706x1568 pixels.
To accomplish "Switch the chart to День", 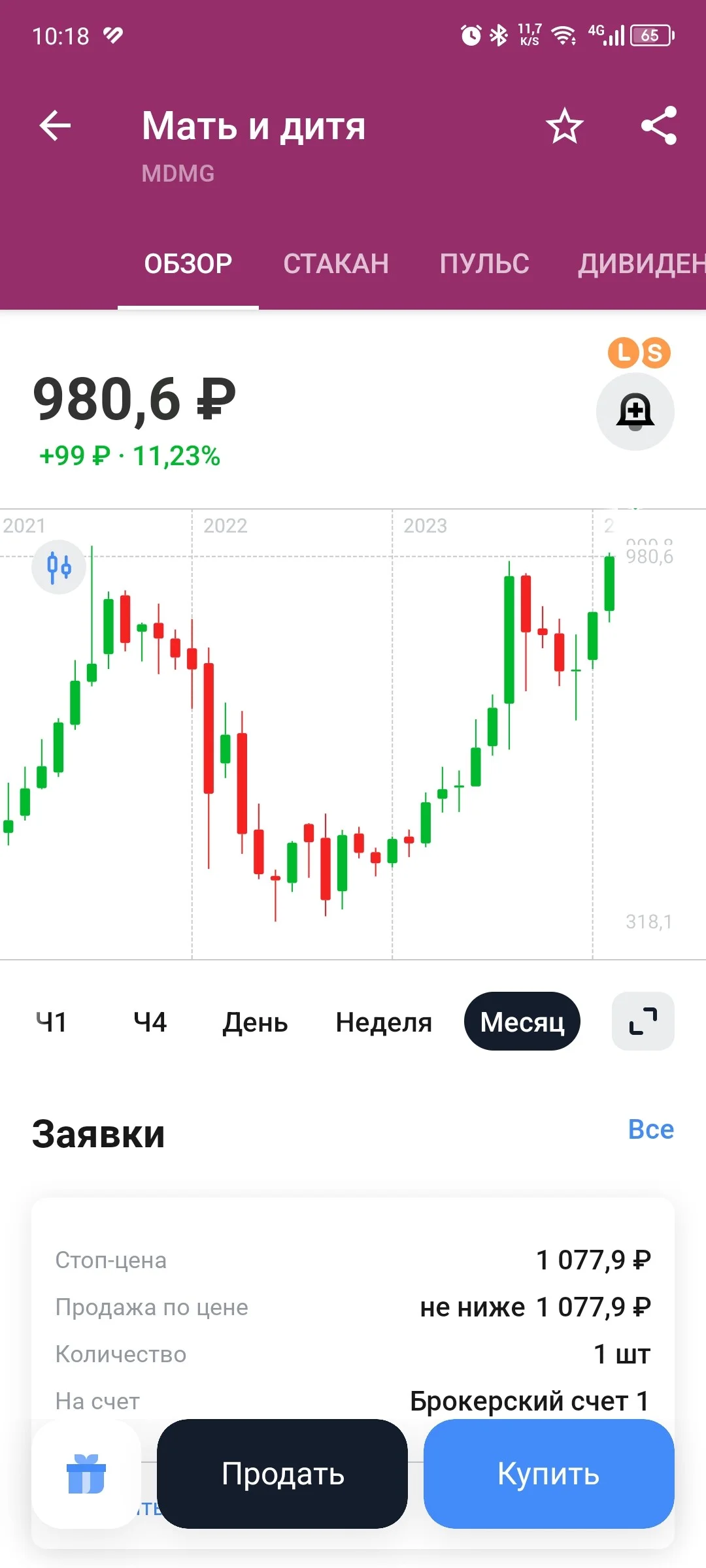I will point(255,1022).
